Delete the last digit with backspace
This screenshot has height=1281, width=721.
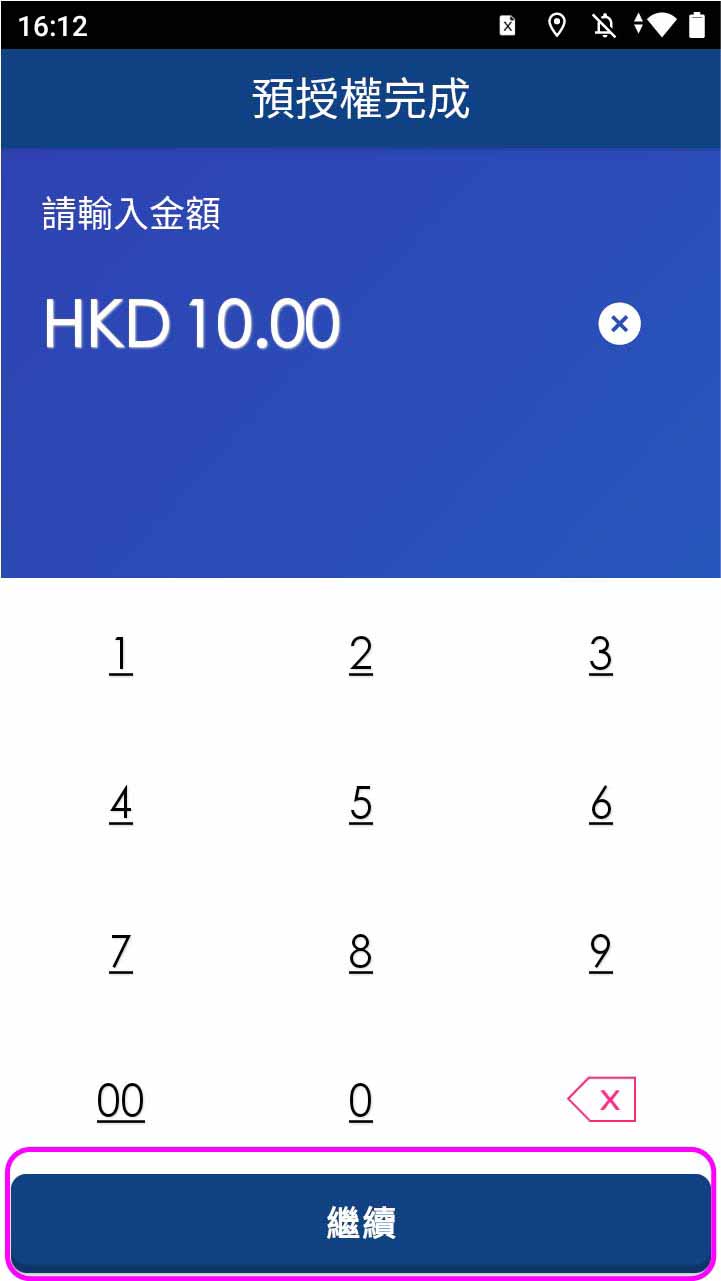click(x=601, y=1100)
